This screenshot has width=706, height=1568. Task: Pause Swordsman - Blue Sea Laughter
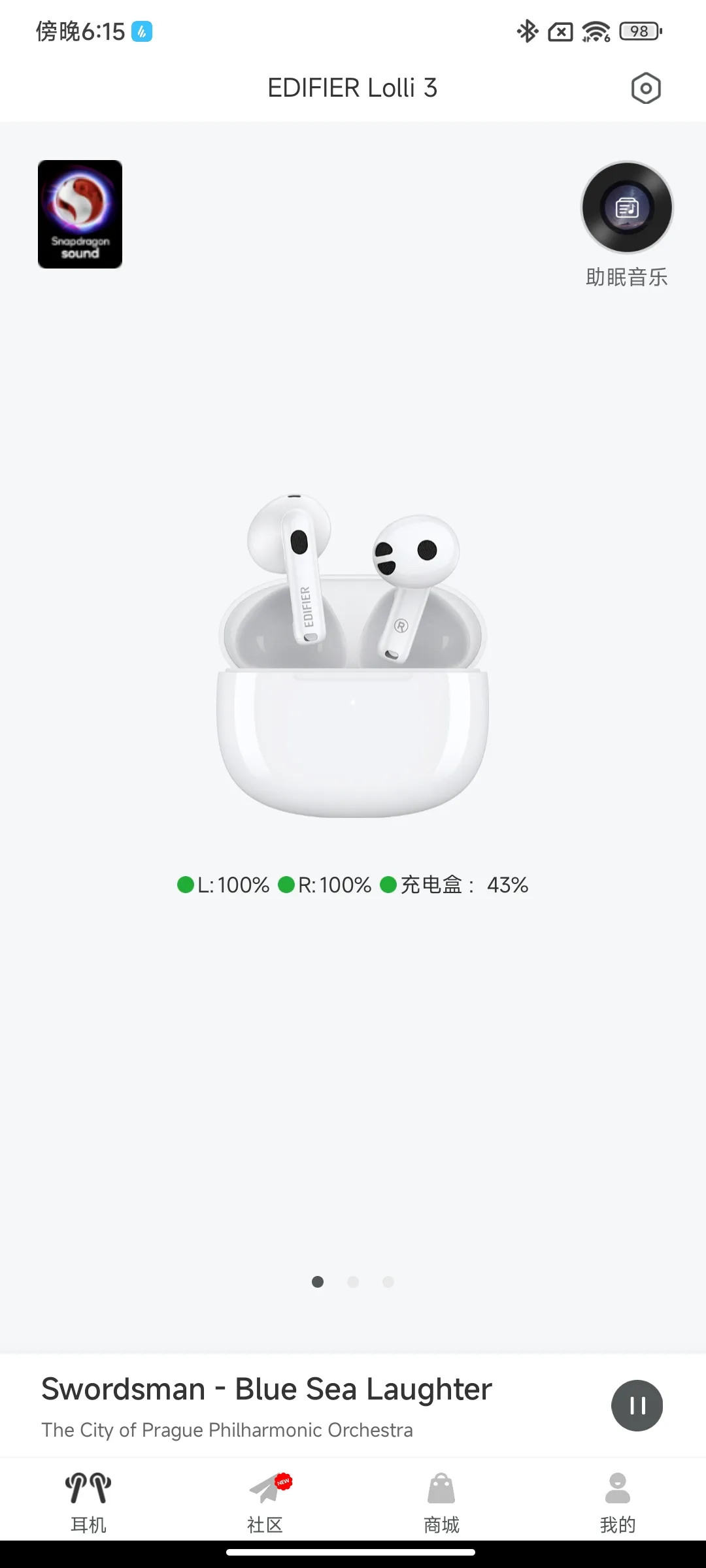tap(637, 1405)
